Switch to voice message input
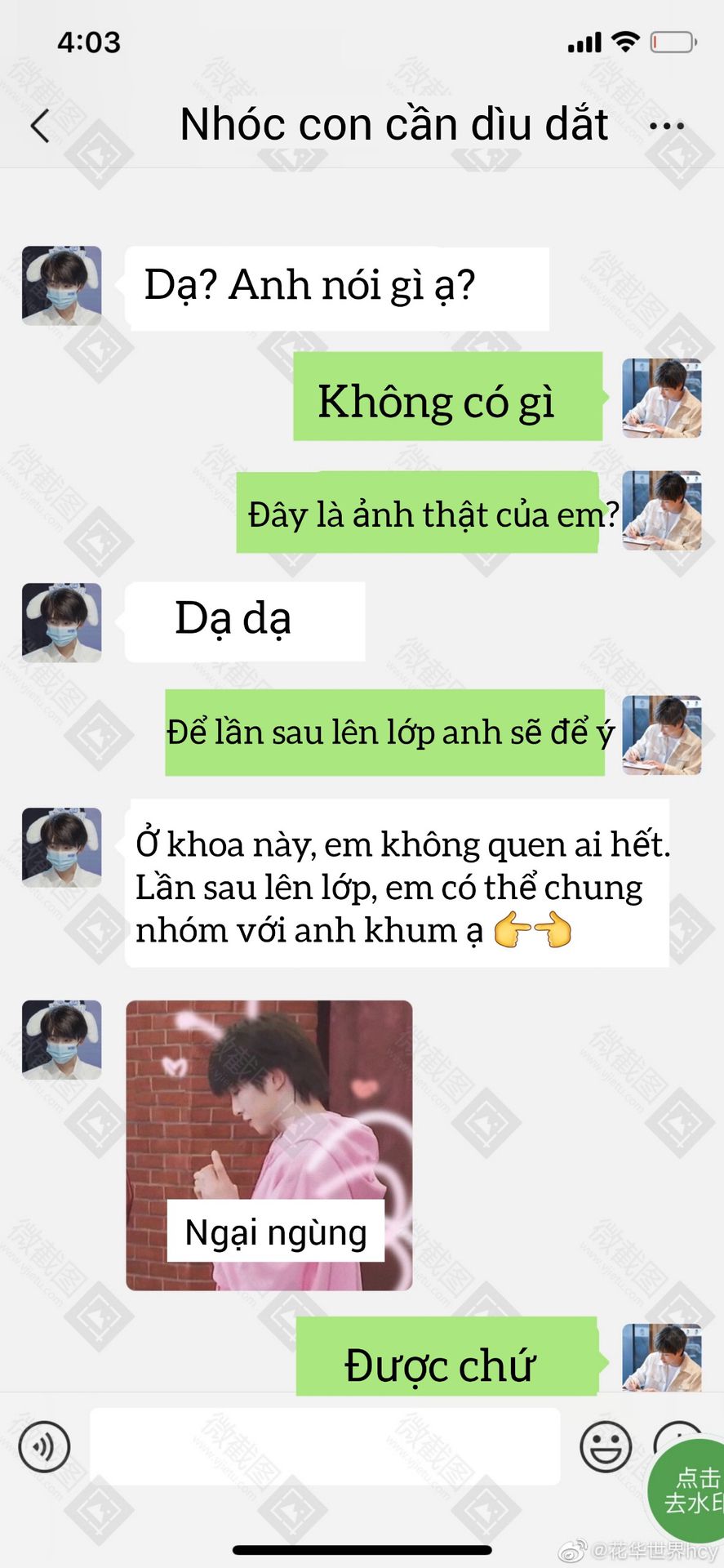 click(x=44, y=1446)
